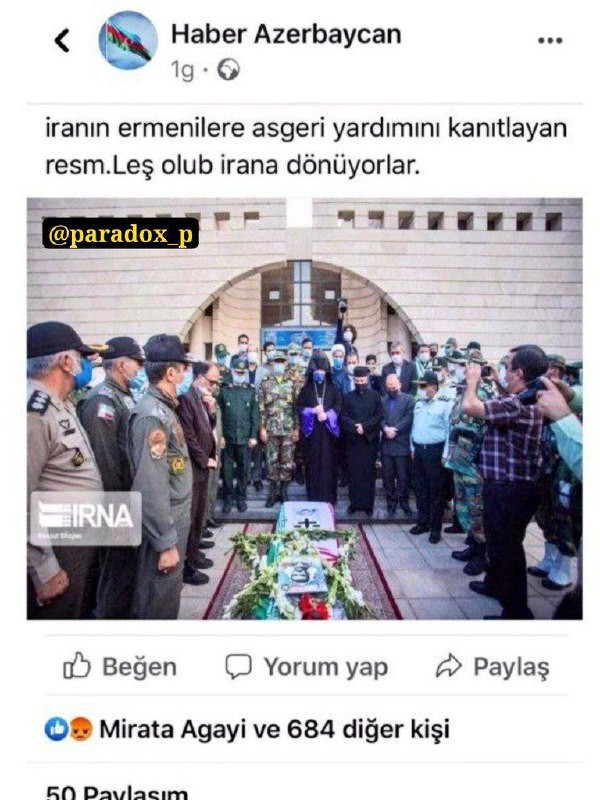Go back using the arrow
Image resolution: width=600 pixels, height=800 pixels.
pos(62,40)
